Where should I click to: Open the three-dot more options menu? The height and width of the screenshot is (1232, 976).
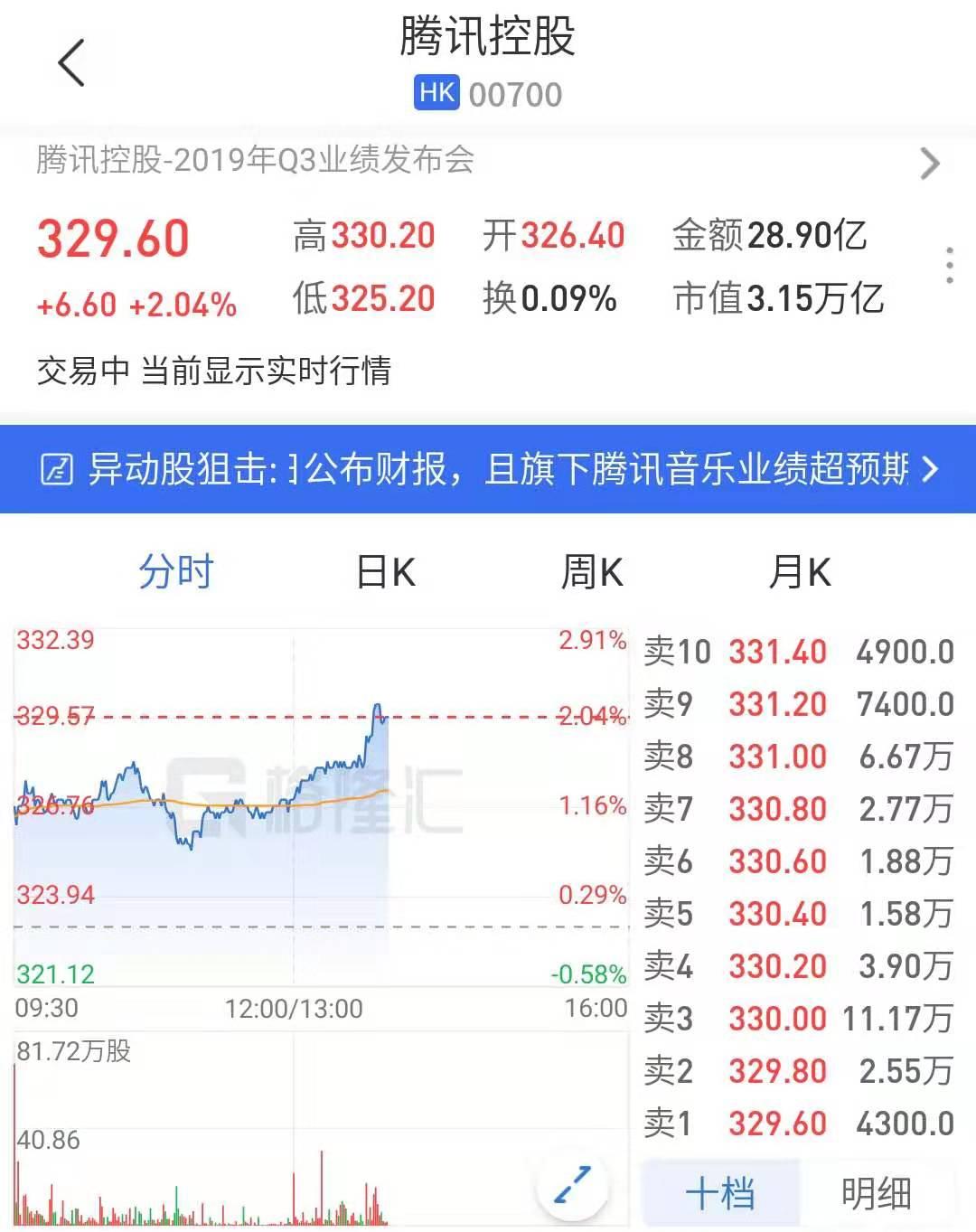tap(948, 265)
